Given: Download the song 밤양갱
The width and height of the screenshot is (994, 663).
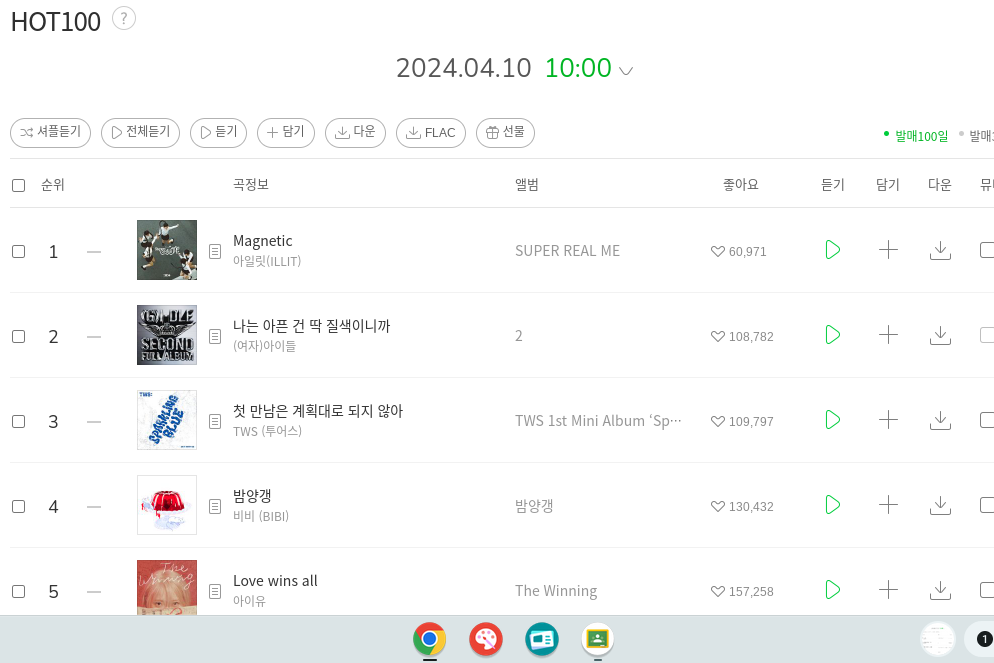Looking at the screenshot, I should click(940, 505).
